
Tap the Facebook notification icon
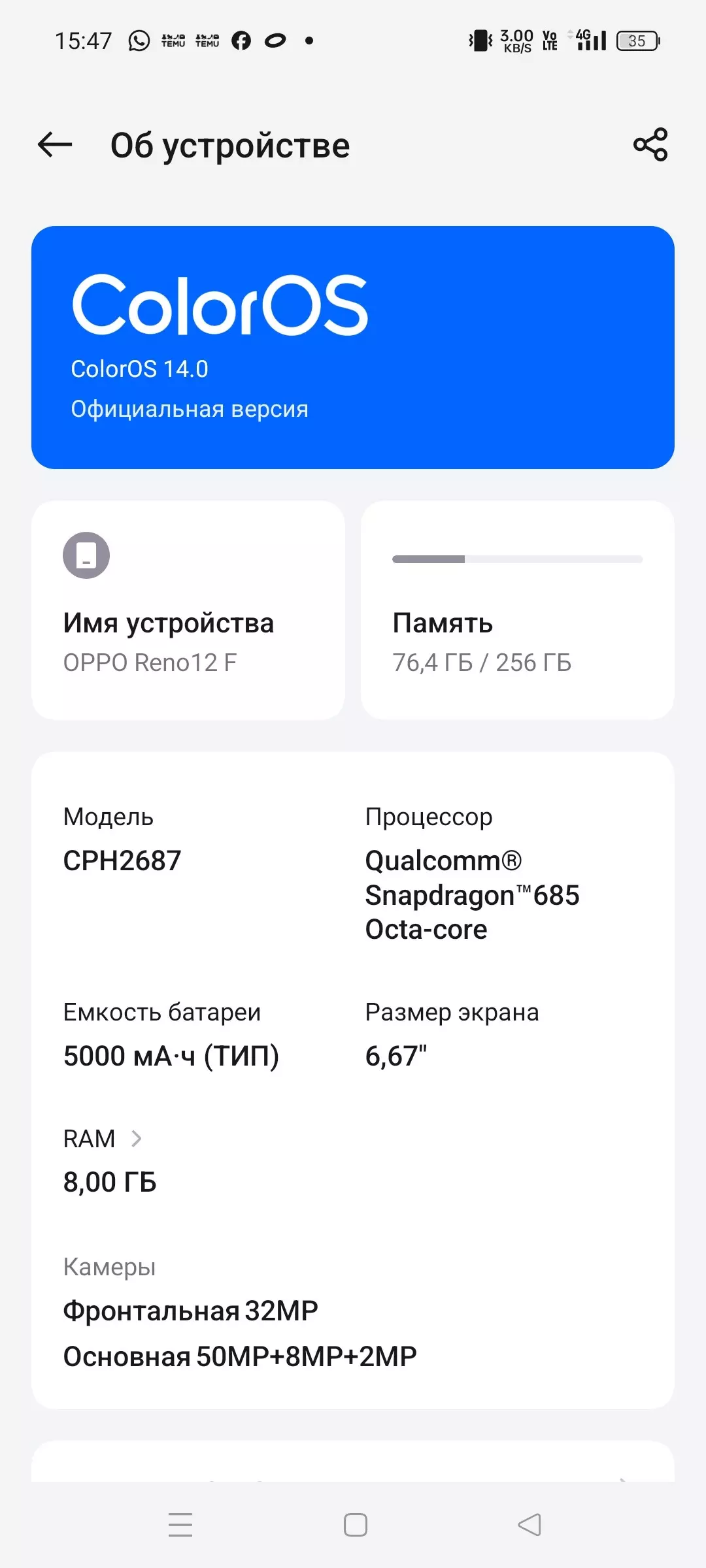point(241,41)
